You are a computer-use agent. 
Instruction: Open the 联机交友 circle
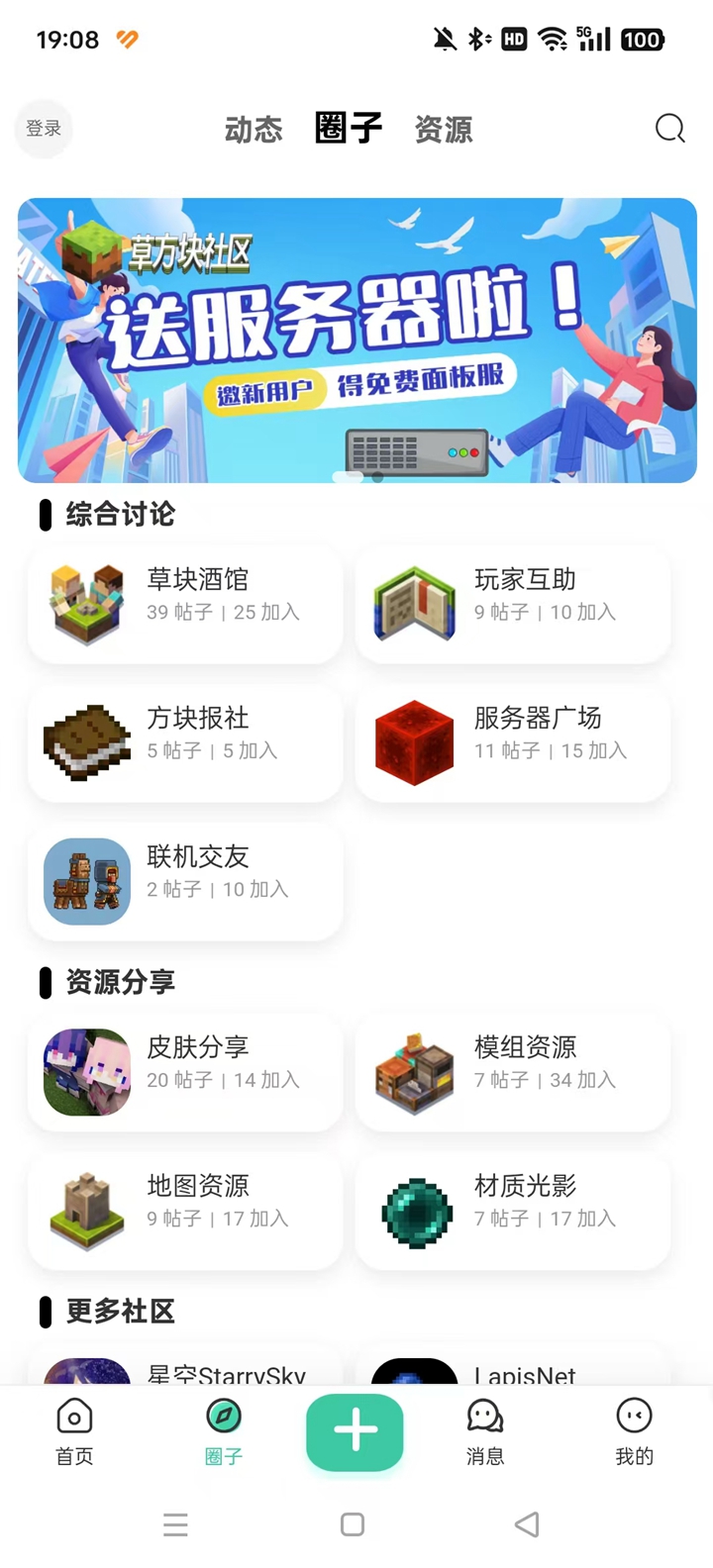[x=185, y=880]
